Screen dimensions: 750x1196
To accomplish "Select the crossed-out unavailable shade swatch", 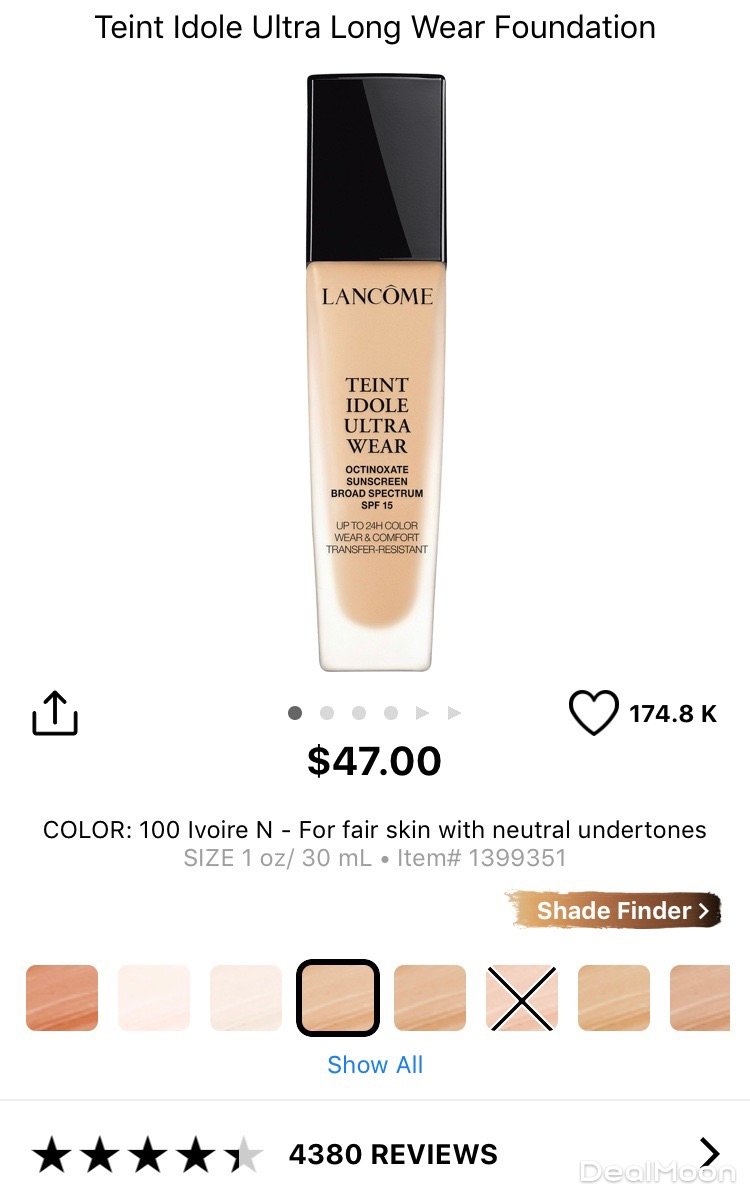I will pos(522,997).
